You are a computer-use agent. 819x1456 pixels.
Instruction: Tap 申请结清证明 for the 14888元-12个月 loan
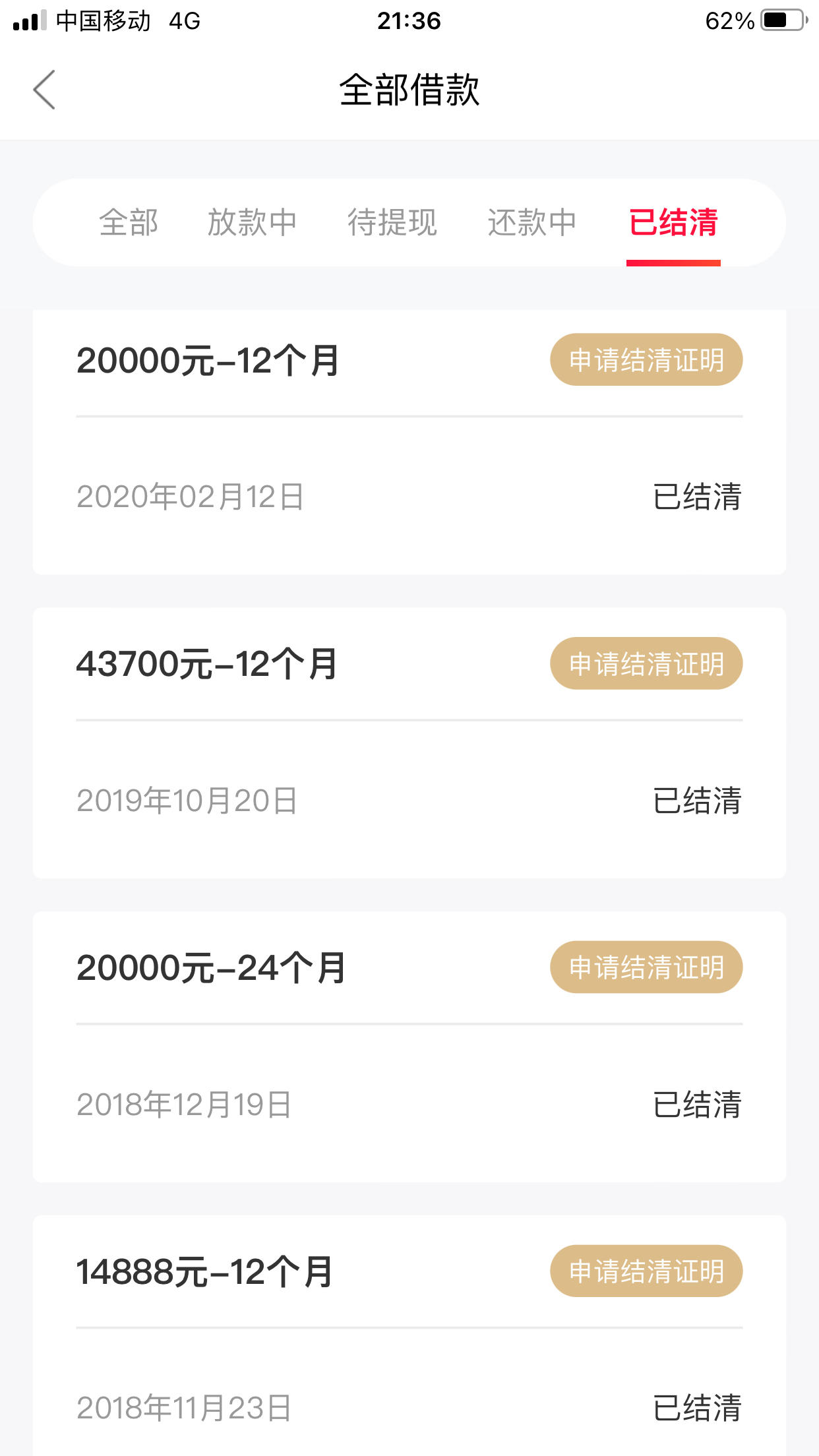click(646, 1271)
